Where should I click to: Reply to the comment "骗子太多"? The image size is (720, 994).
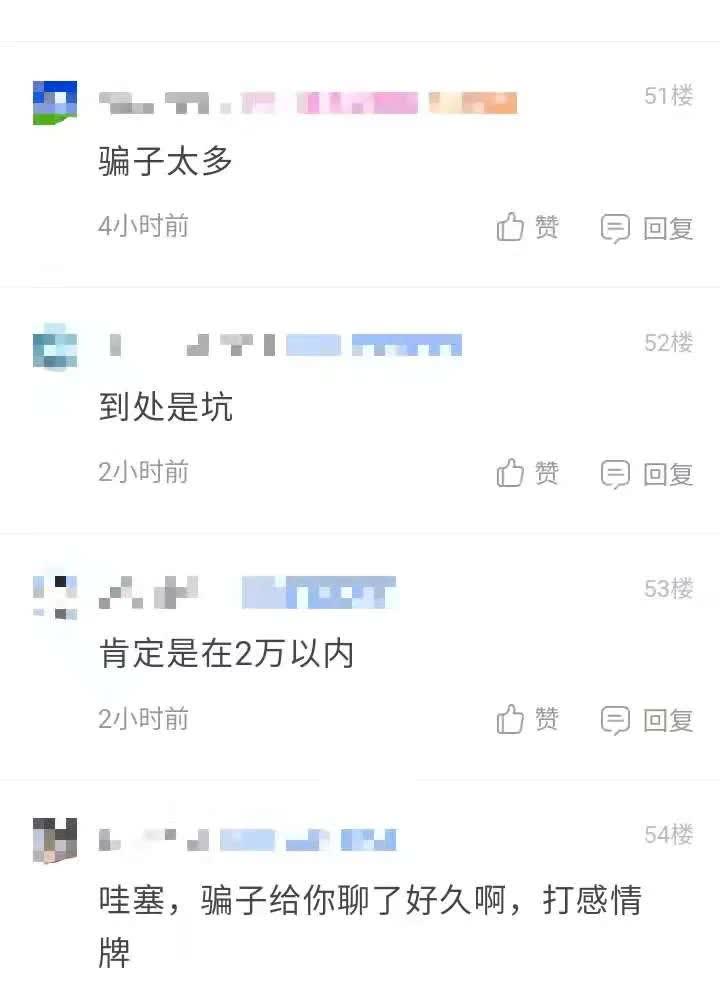(647, 228)
